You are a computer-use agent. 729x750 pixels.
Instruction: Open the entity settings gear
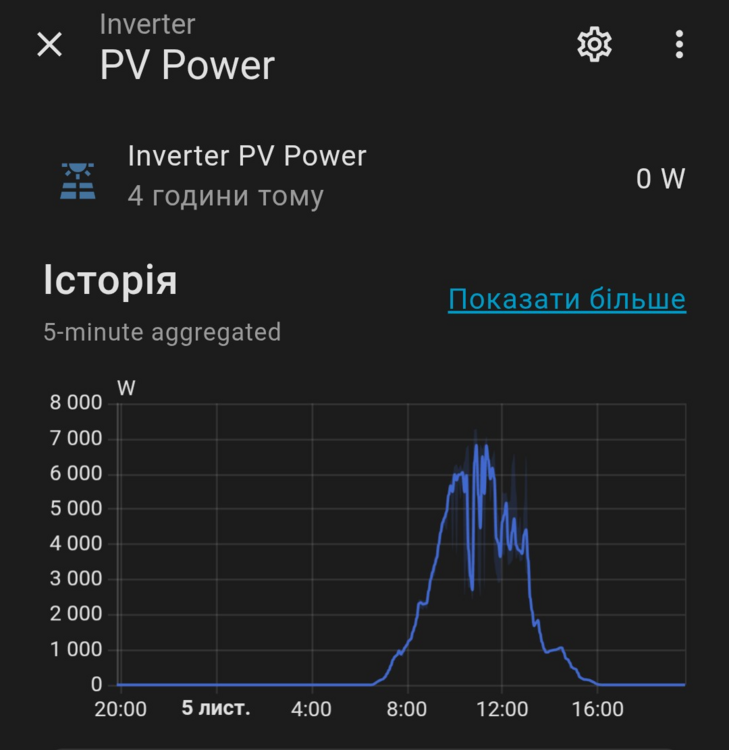pyautogui.click(x=594, y=44)
